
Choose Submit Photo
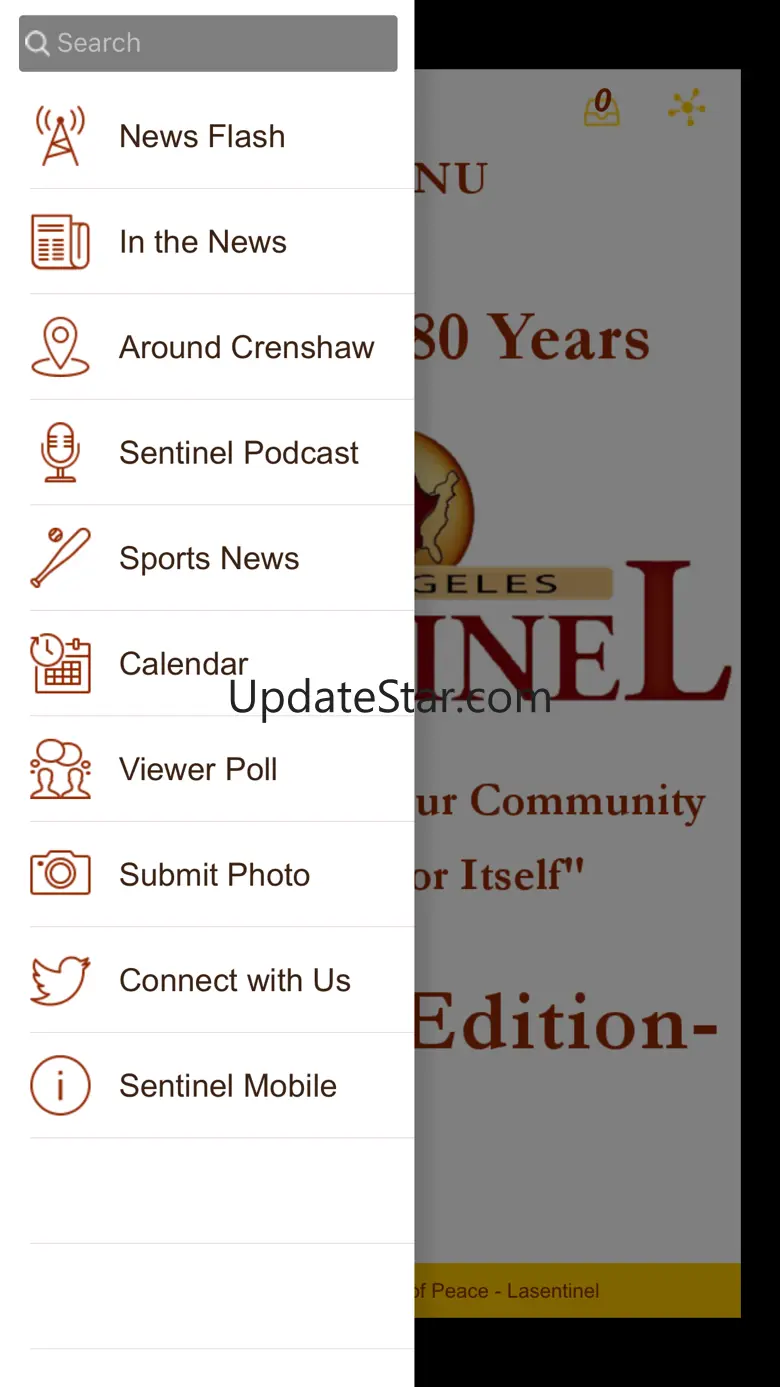[x=207, y=875]
